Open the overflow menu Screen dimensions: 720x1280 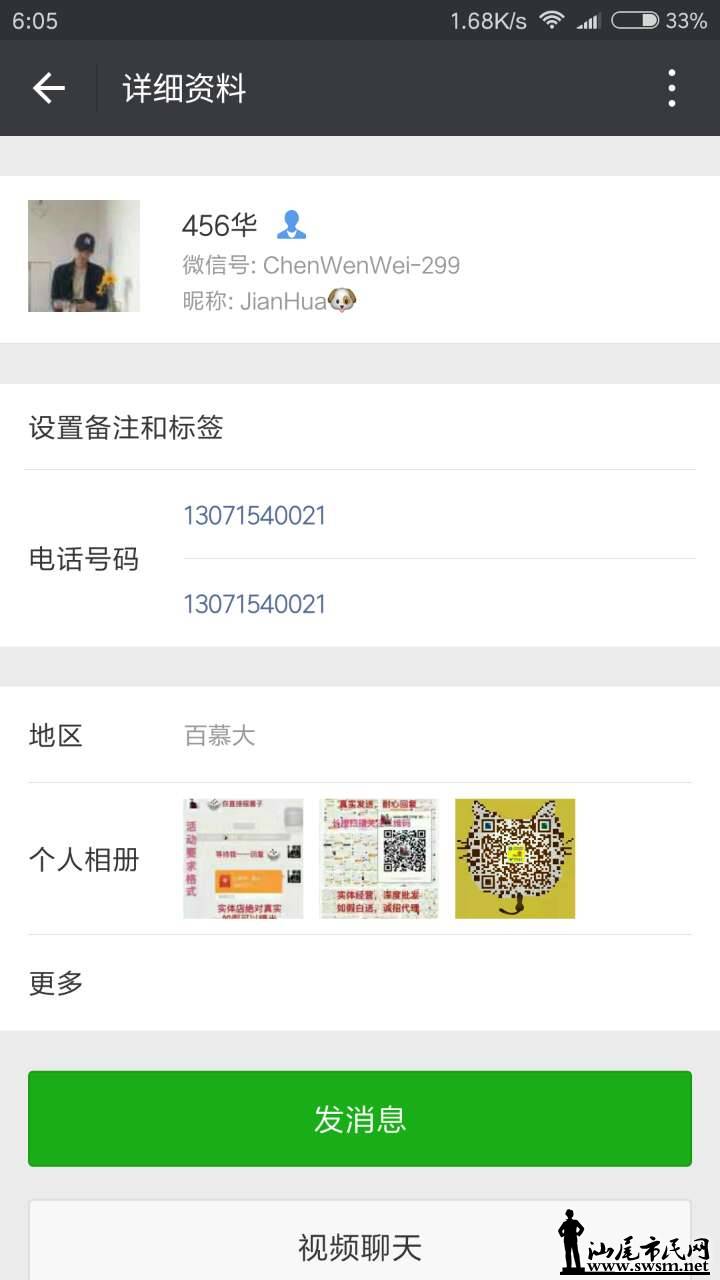tap(671, 88)
